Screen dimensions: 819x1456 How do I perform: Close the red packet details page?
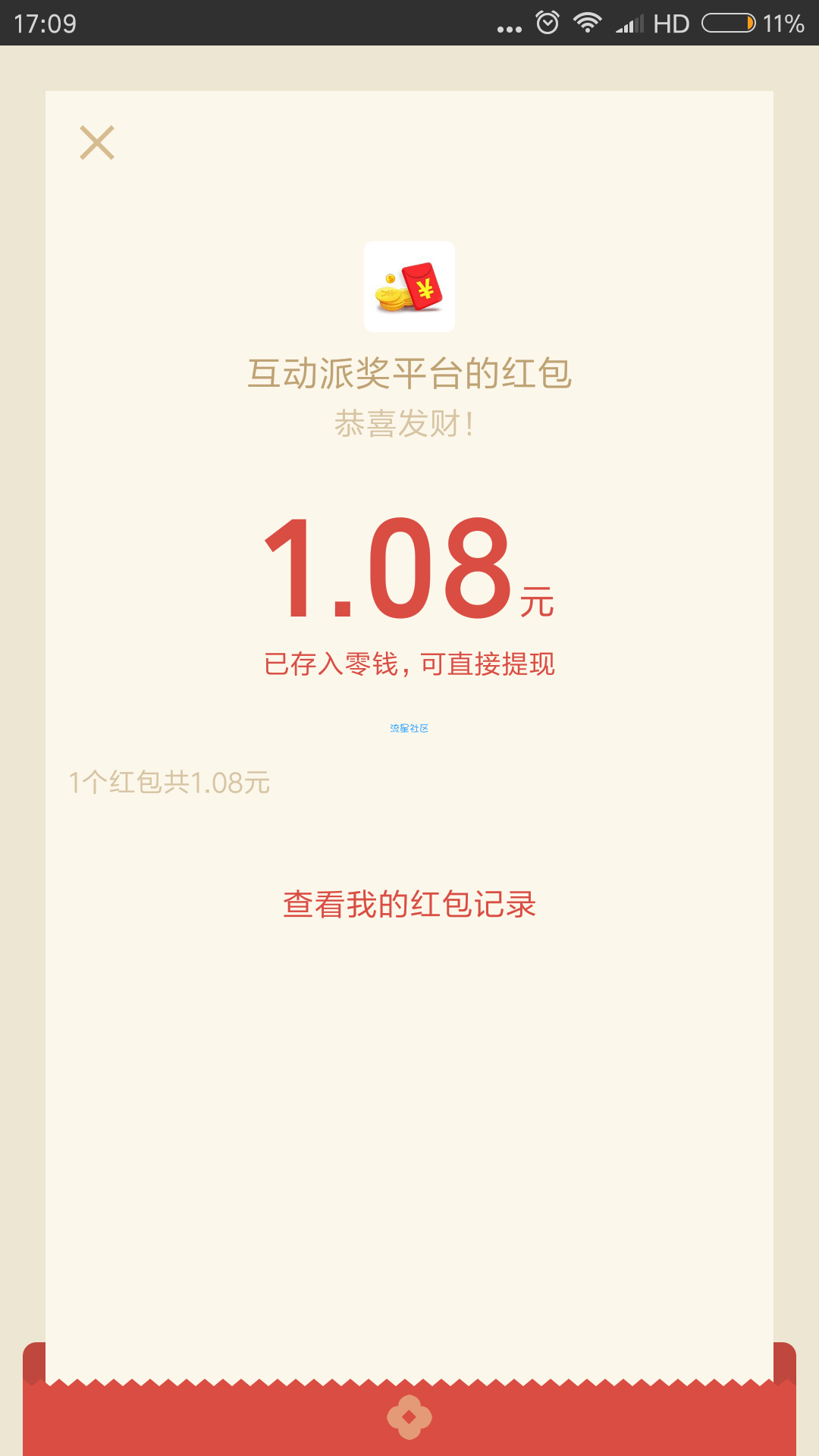pos(97,143)
